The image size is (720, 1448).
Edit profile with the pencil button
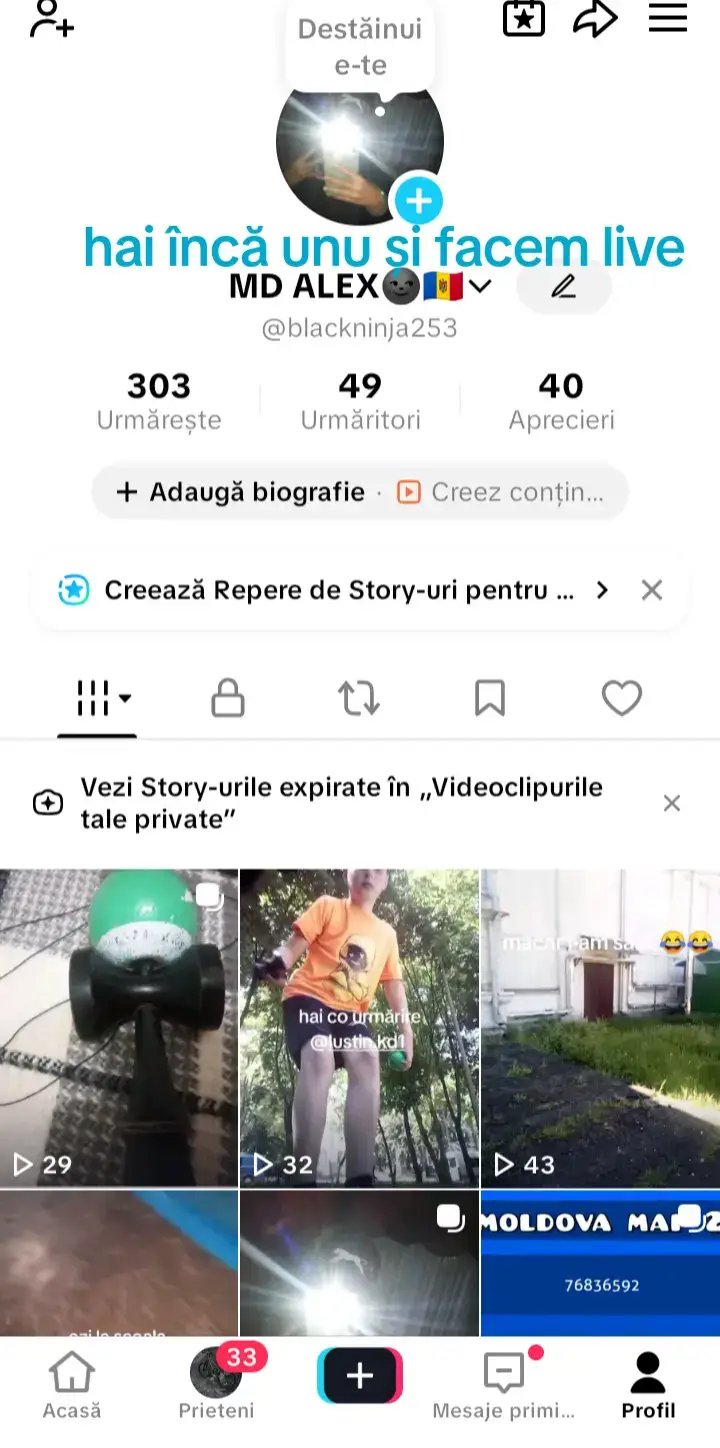[564, 287]
